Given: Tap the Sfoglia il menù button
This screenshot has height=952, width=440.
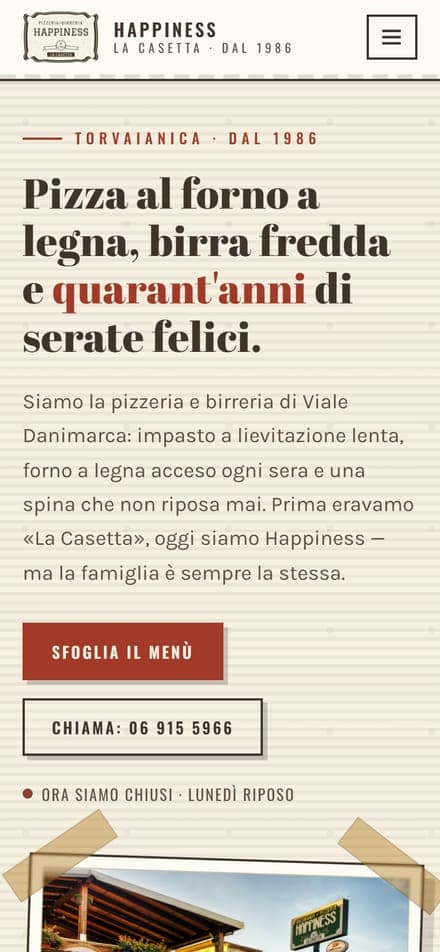Looking at the screenshot, I should 123,651.
